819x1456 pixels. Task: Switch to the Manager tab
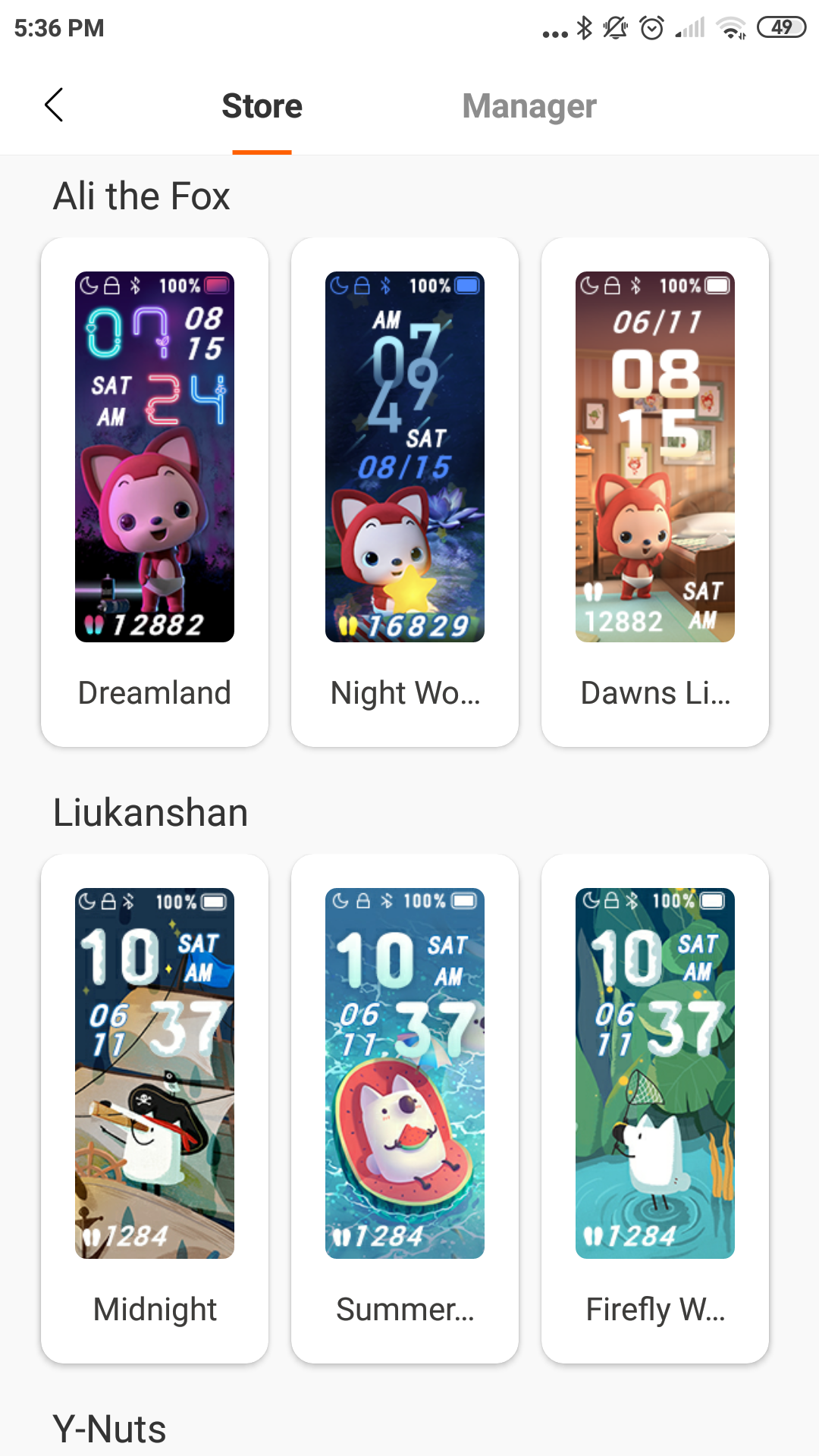tap(529, 106)
